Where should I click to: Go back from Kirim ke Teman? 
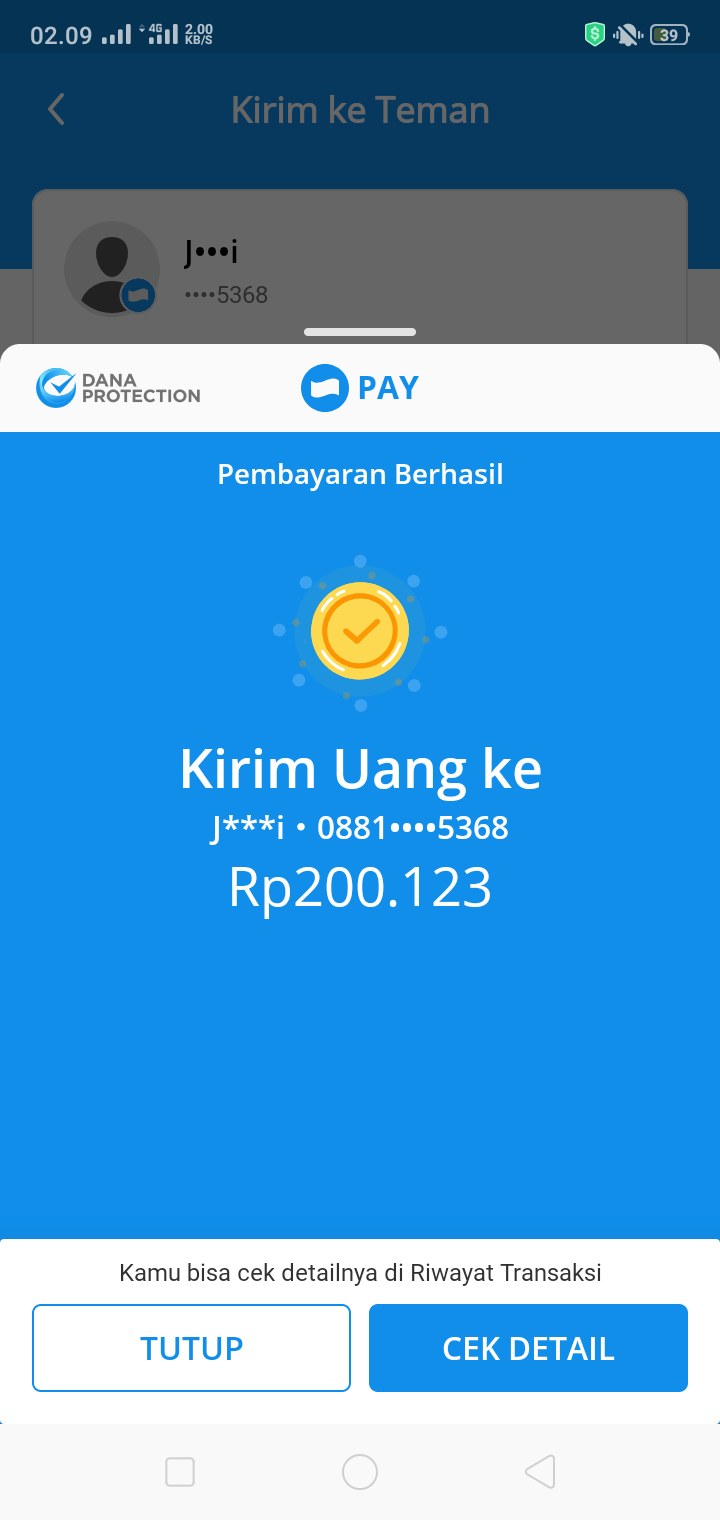[57, 110]
